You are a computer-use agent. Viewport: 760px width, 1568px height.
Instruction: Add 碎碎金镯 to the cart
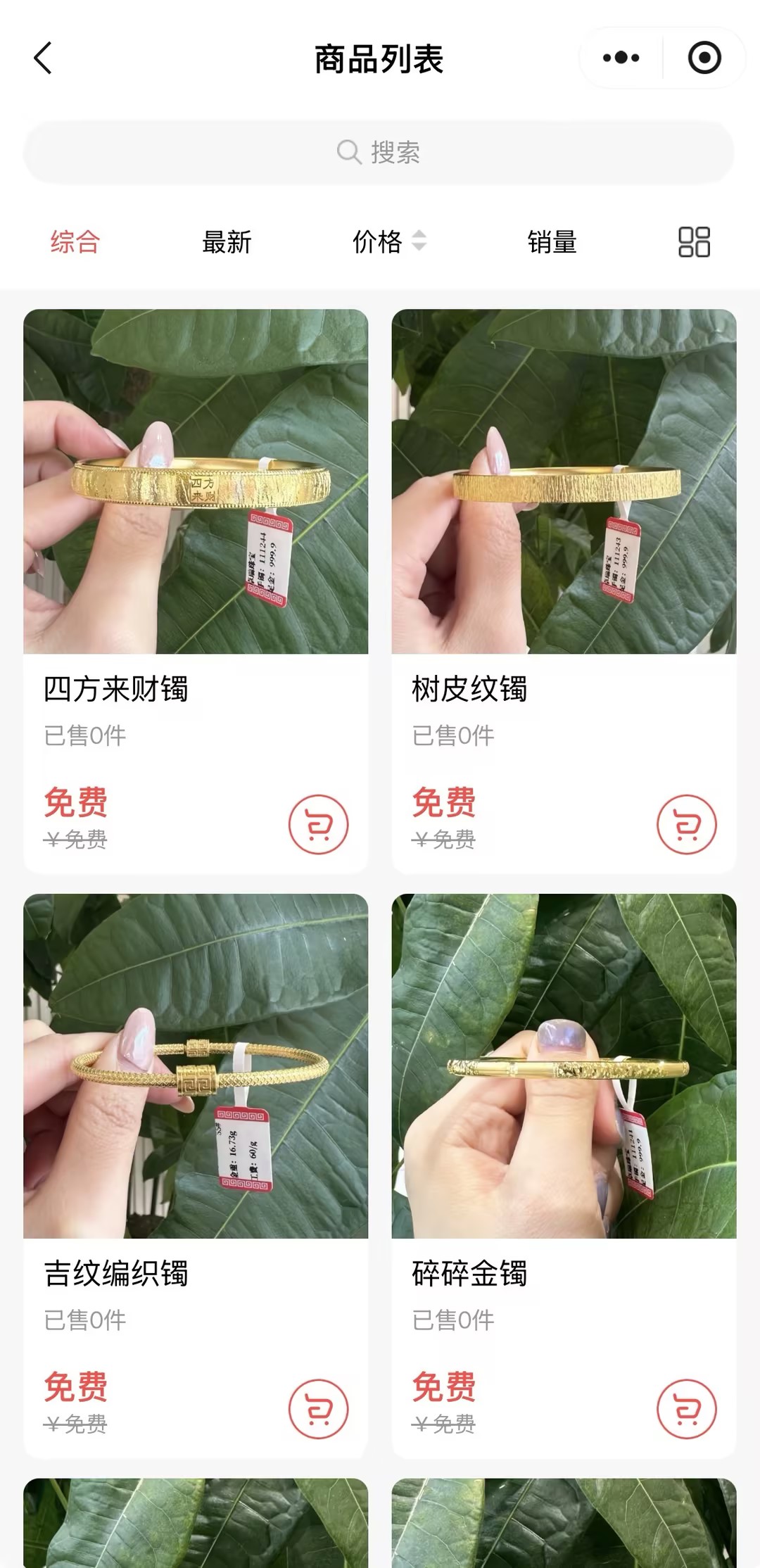pyautogui.click(x=687, y=1409)
